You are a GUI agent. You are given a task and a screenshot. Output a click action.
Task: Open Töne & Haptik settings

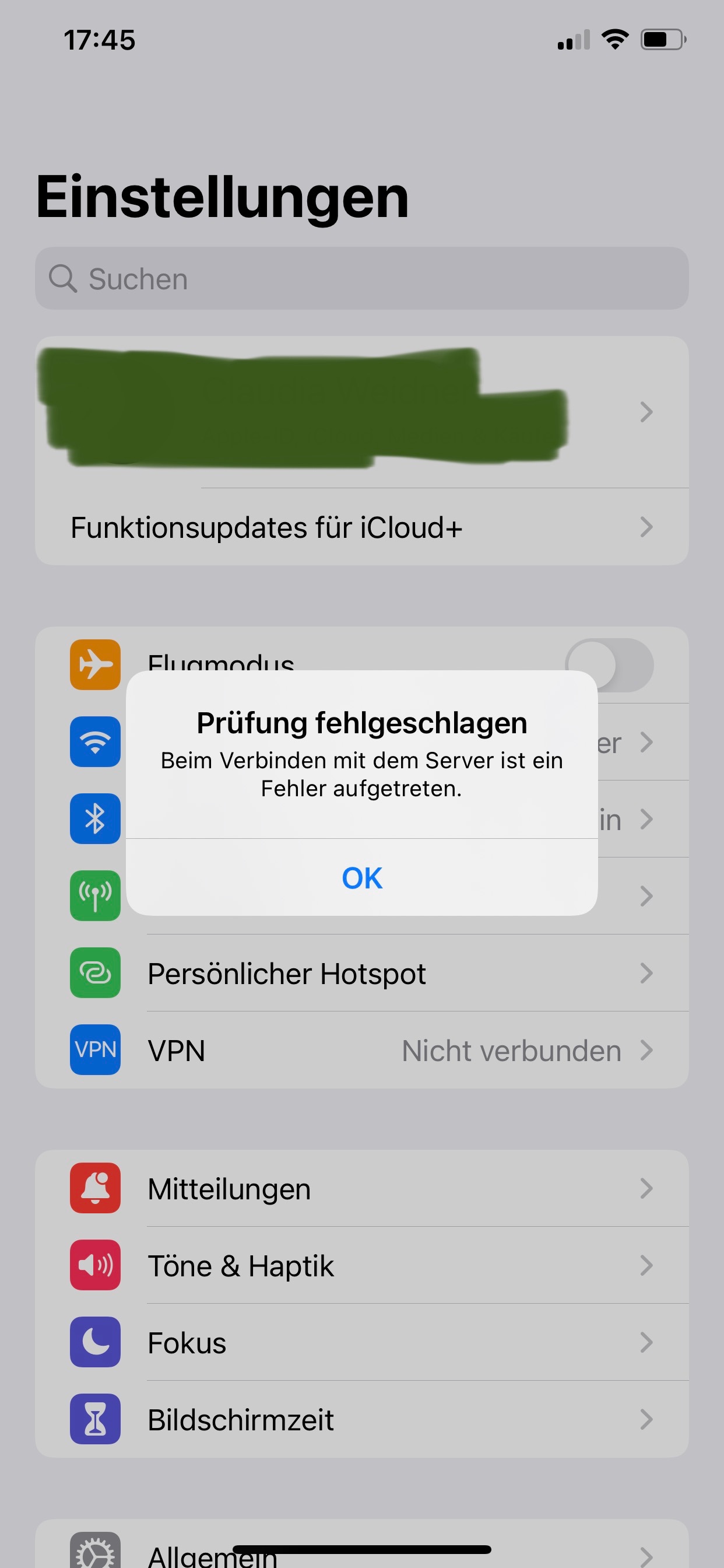click(x=362, y=1265)
